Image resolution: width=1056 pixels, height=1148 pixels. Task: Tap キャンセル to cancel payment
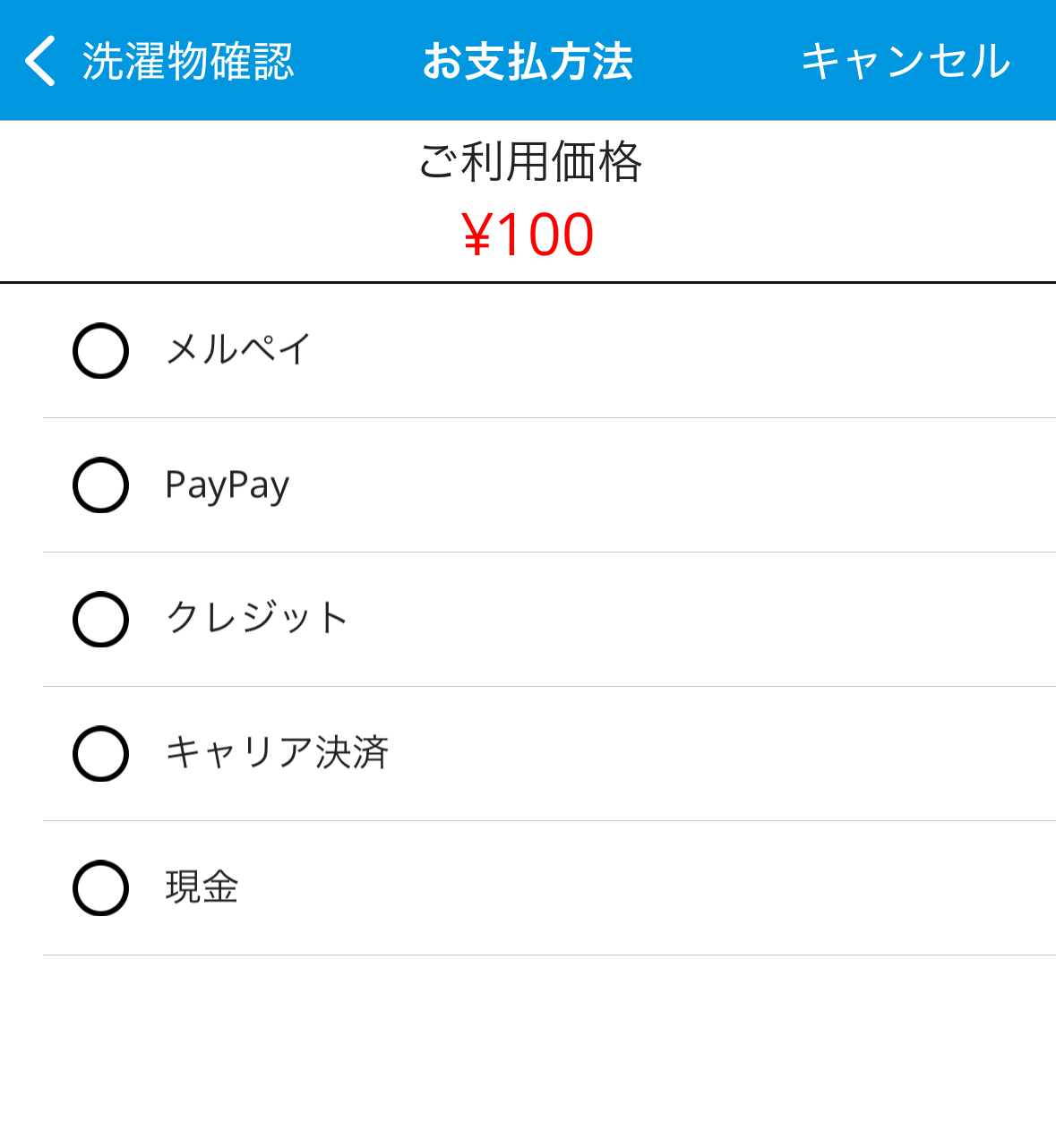pos(905,61)
